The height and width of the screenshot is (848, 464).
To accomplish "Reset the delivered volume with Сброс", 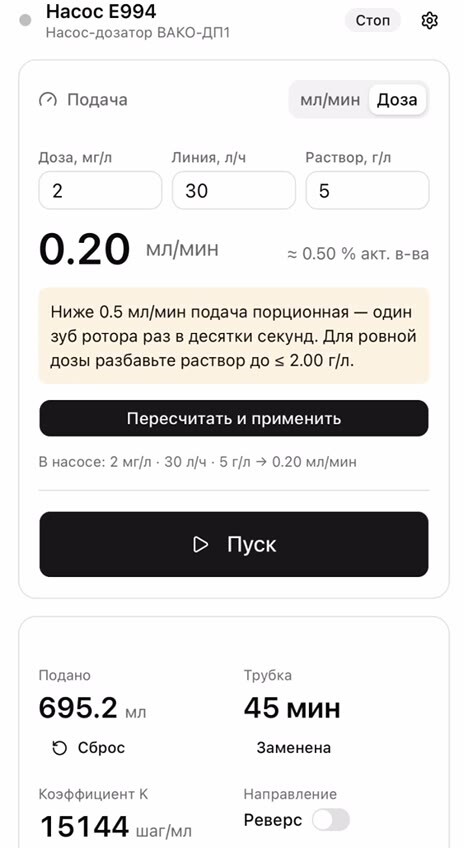I will tap(88, 748).
